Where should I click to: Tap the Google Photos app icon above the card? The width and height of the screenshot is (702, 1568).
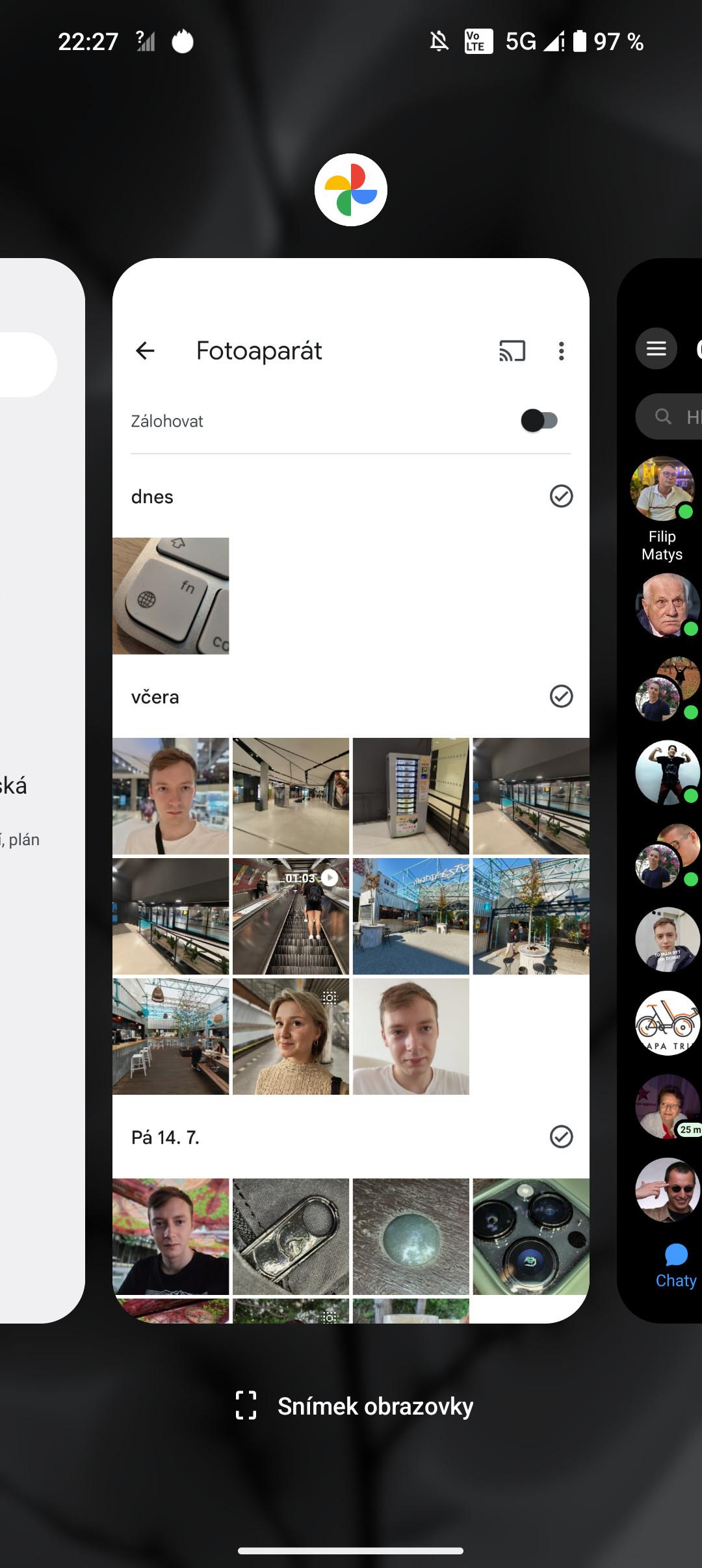point(351,190)
